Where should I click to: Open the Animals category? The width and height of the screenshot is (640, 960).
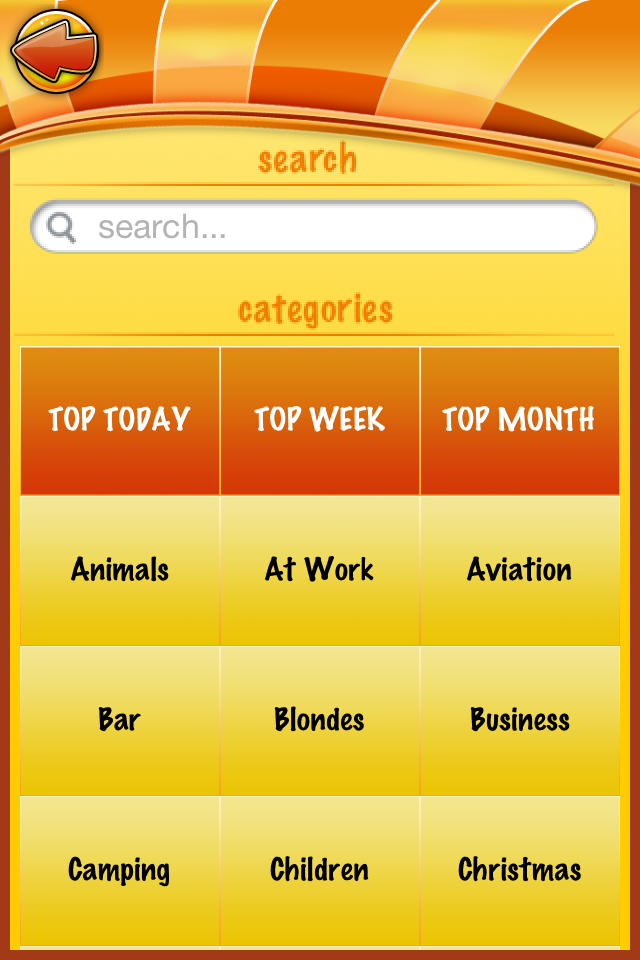pyautogui.click(x=120, y=571)
